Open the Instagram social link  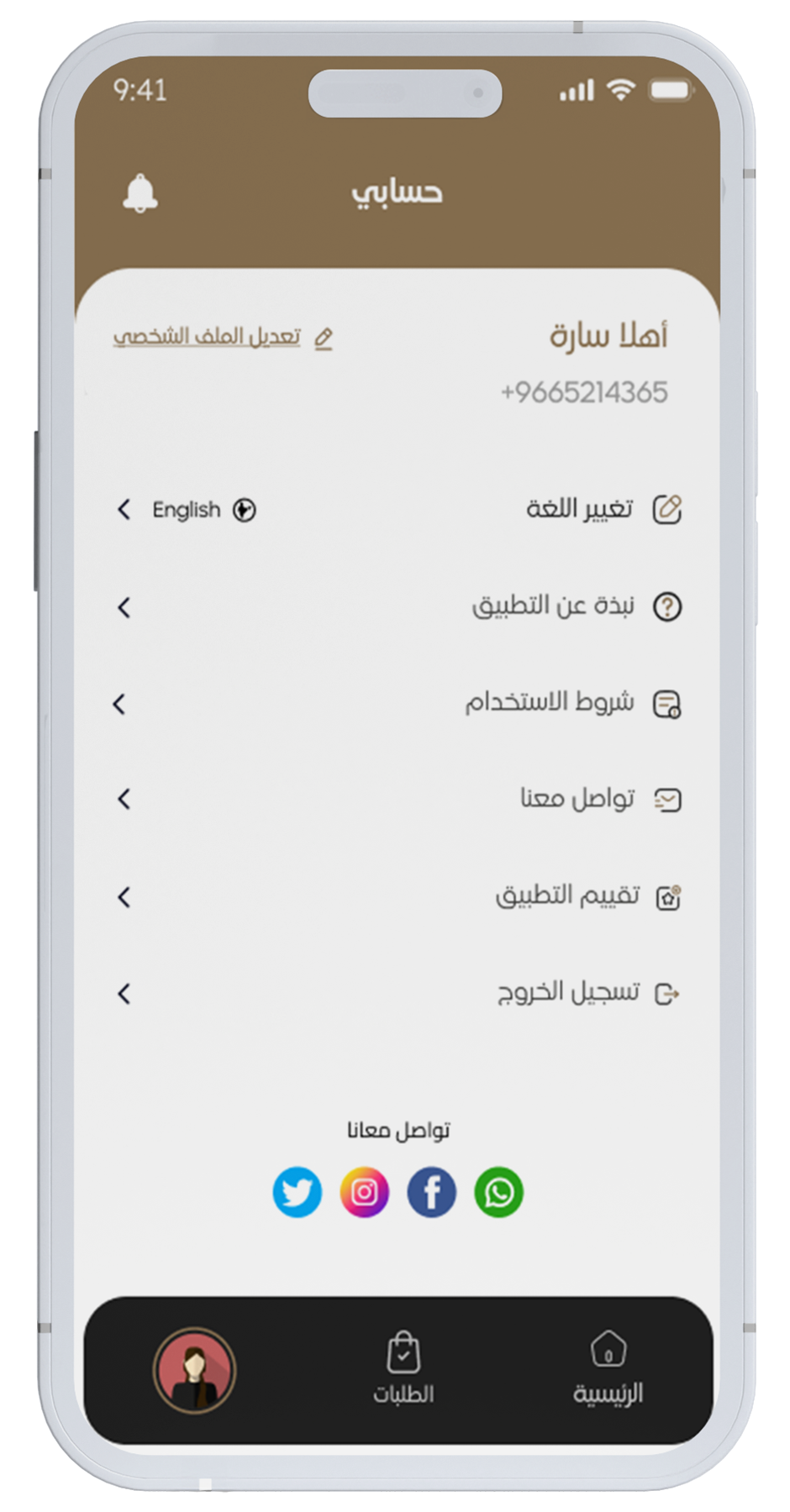(364, 1192)
